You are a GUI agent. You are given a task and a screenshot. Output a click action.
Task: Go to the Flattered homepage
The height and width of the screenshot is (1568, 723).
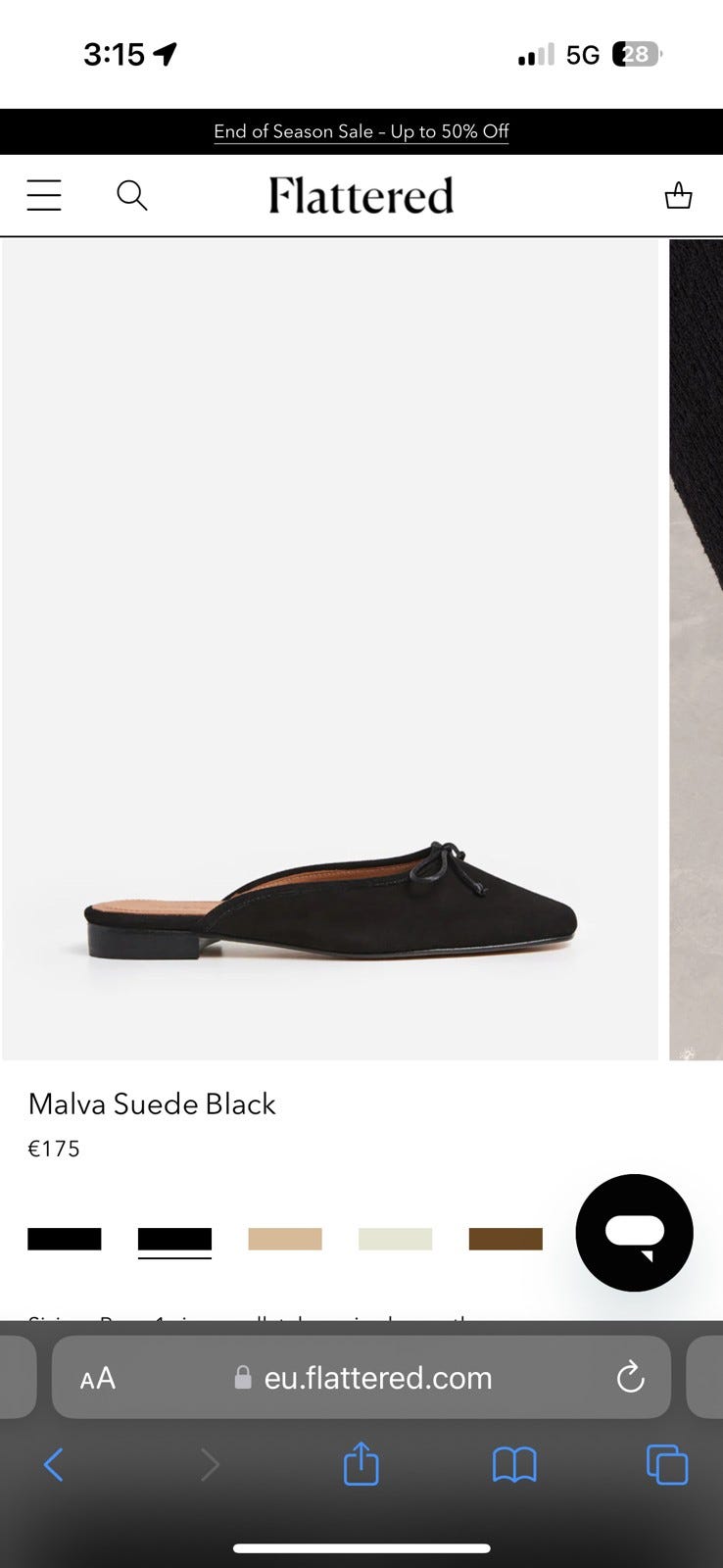361,195
